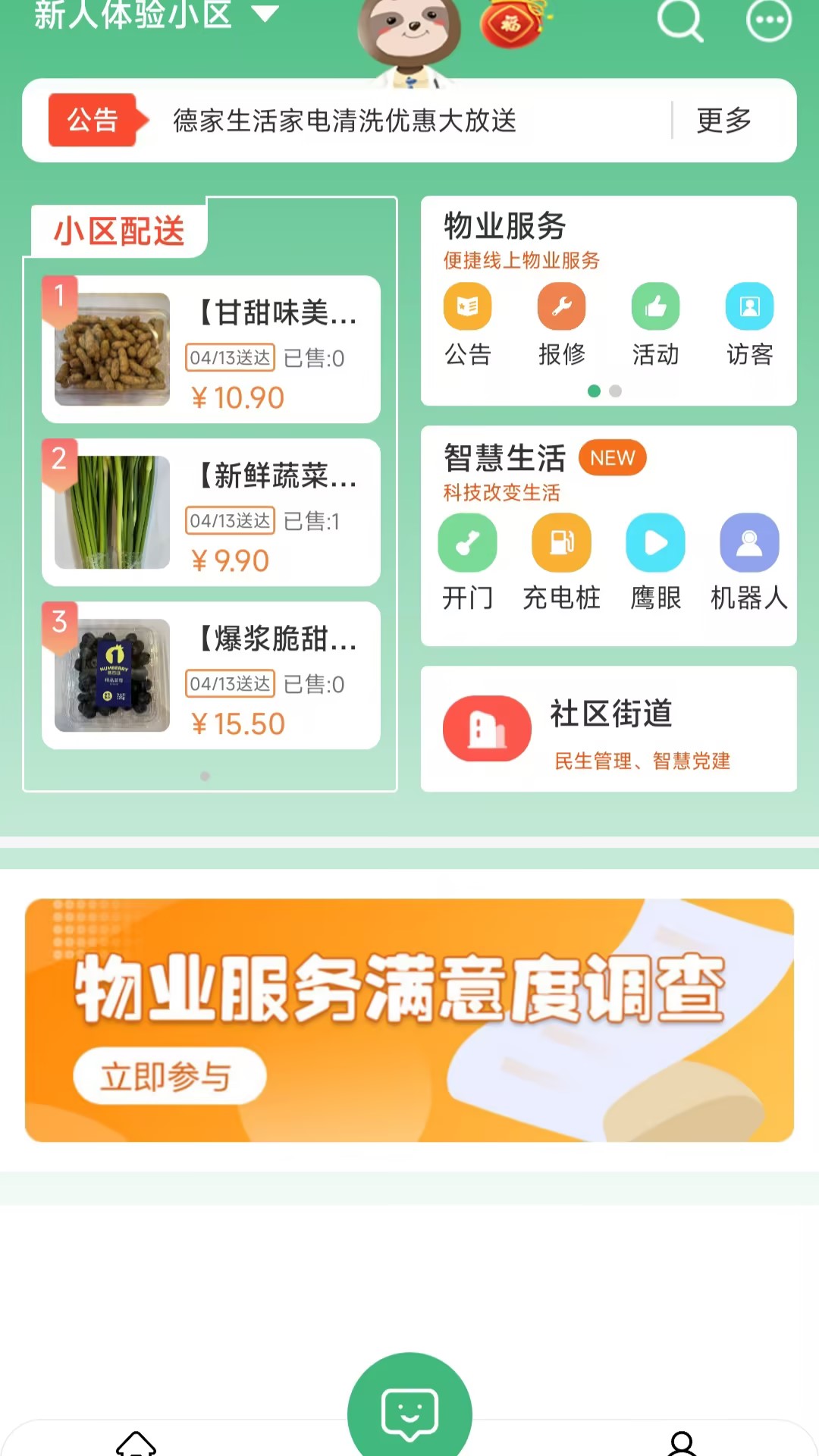Tap 立即参与 on the satisfaction survey banner

169,1076
